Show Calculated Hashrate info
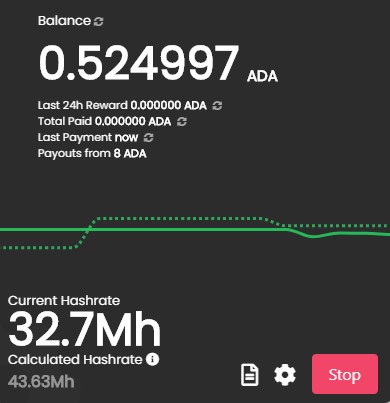Image resolution: width=390 pixels, height=403 pixels. 153,359
